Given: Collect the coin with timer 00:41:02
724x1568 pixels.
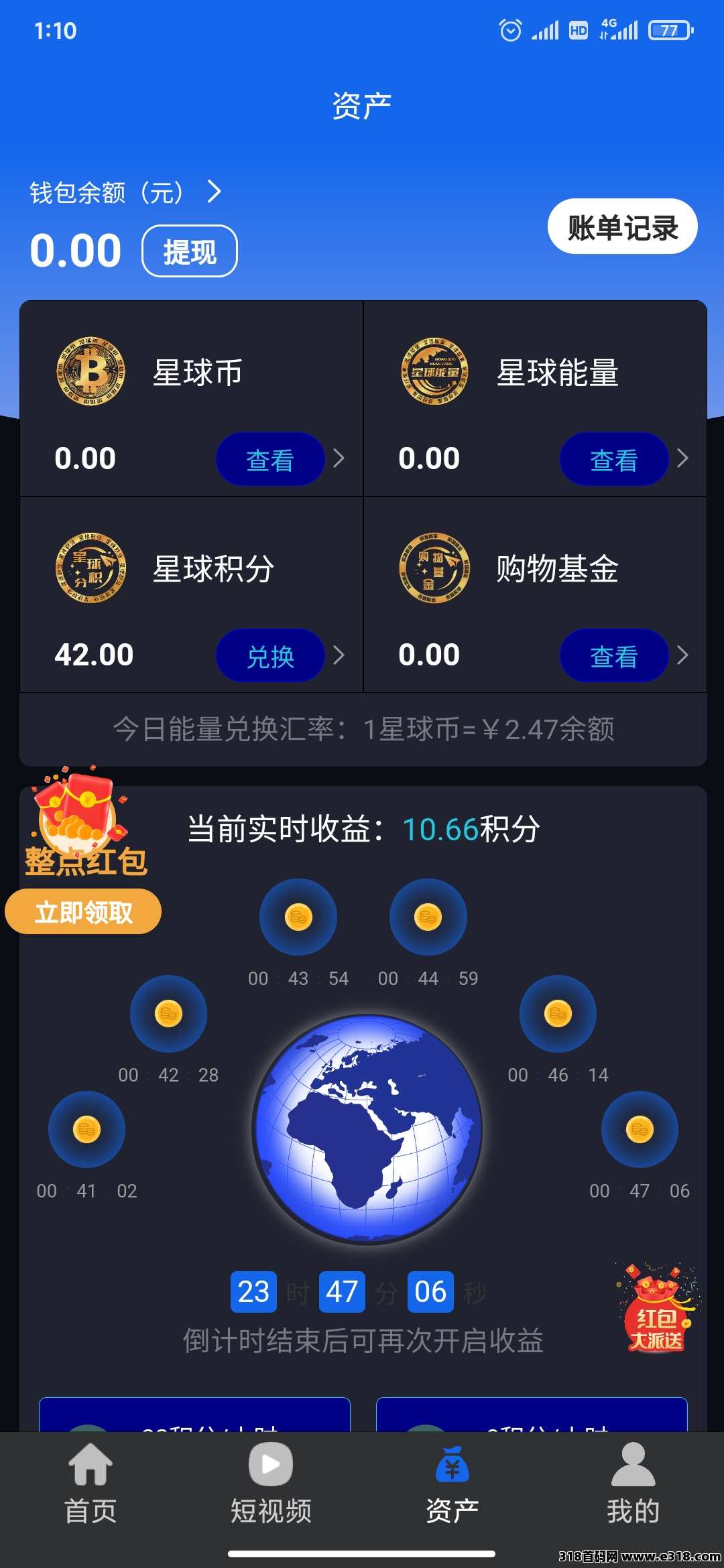Looking at the screenshot, I should tap(86, 1130).
